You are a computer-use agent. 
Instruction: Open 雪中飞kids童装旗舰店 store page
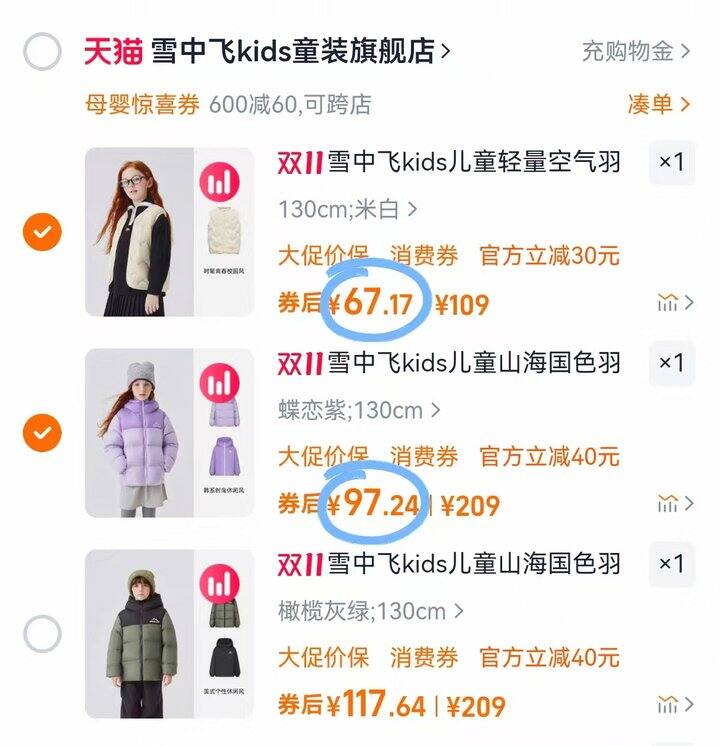click(x=300, y=51)
